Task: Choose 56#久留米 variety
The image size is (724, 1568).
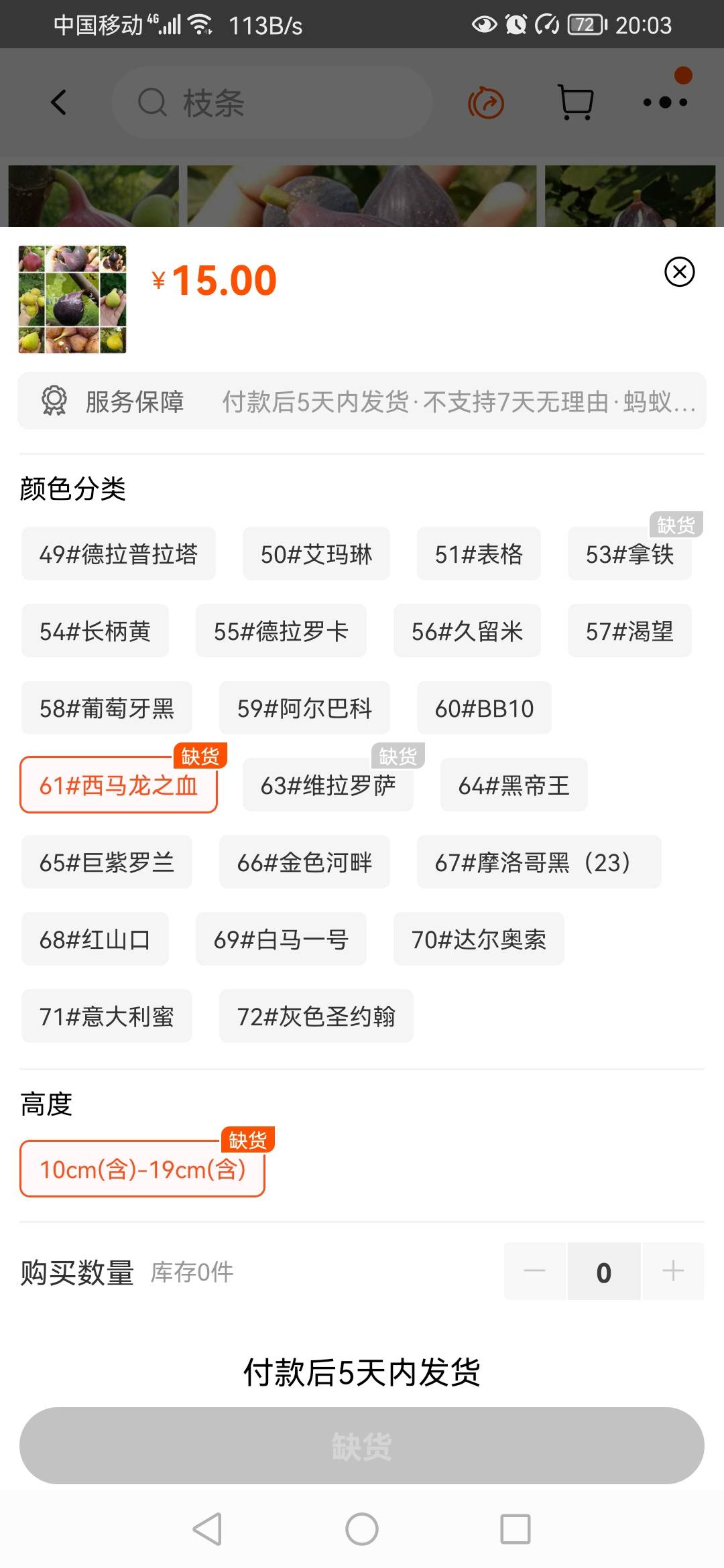Action: [467, 631]
